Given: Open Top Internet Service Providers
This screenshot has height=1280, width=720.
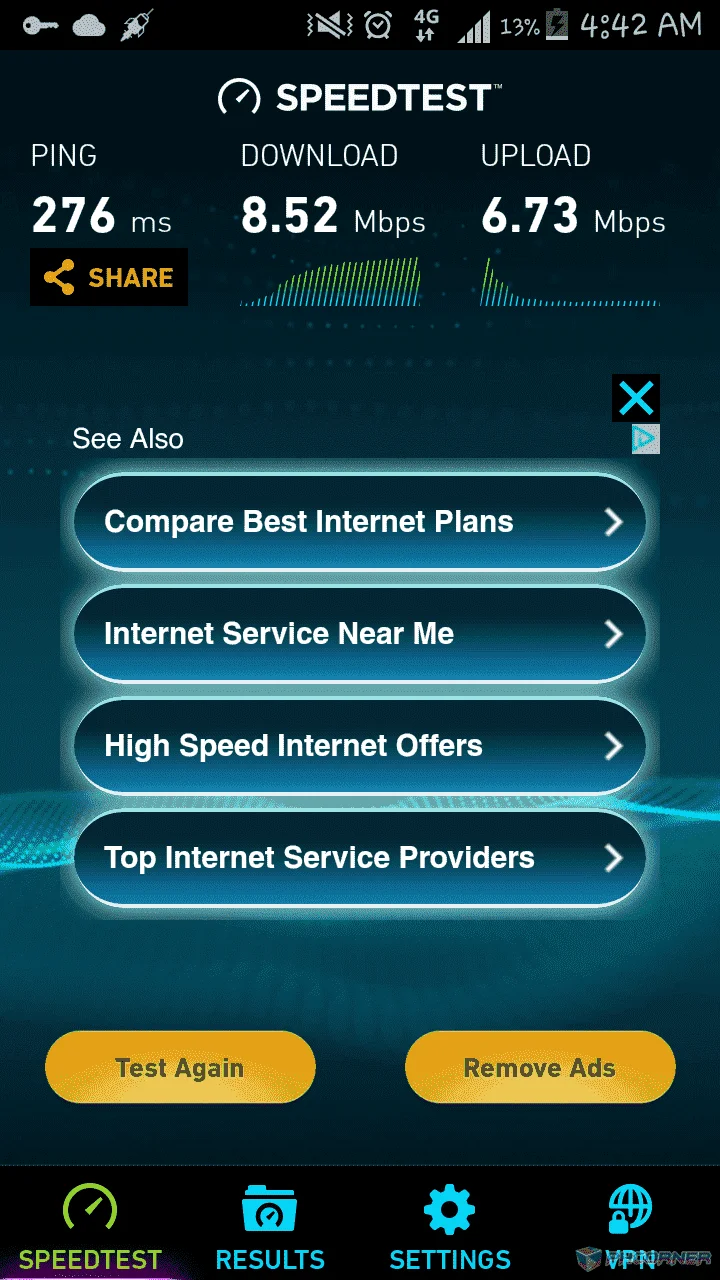Looking at the screenshot, I should click(360, 858).
